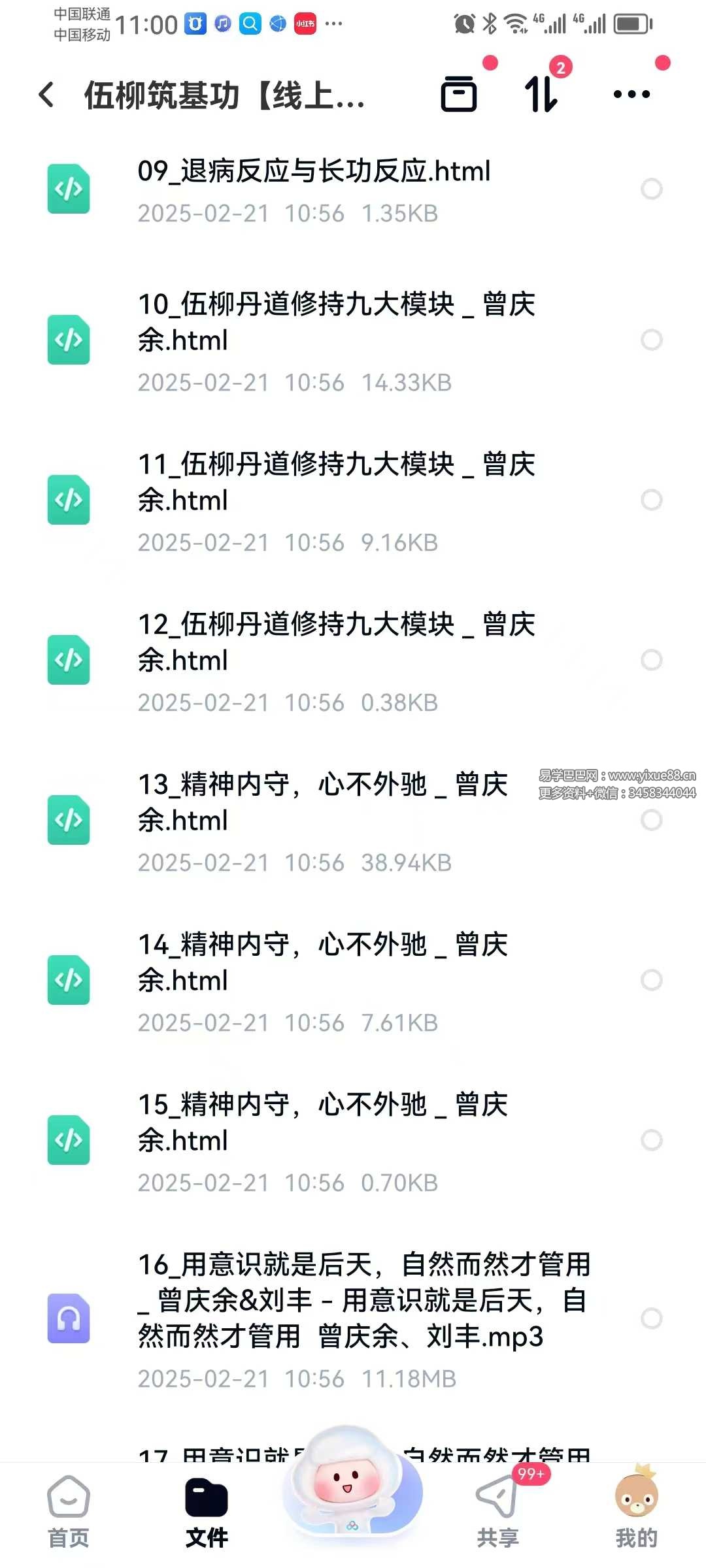Open file 09_退病反应与长功反应.html
The image size is (706, 1568).
click(314, 189)
